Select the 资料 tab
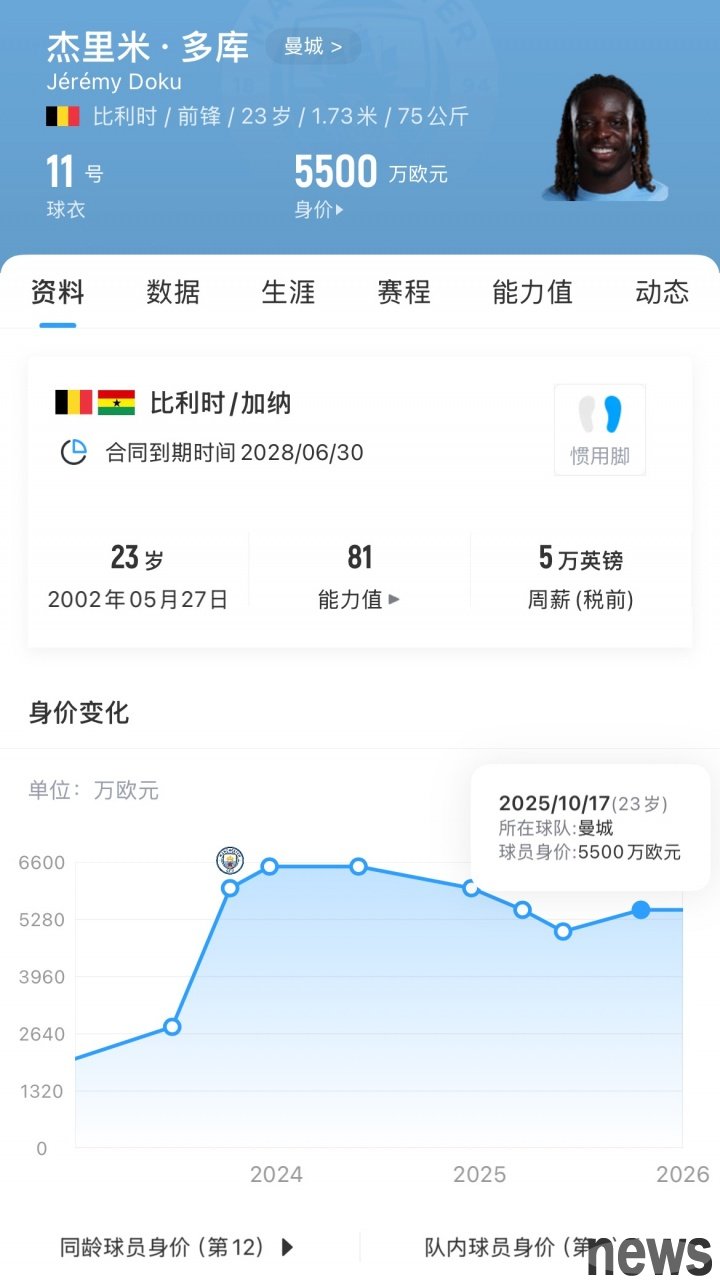This screenshot has width=720, height=1281. 58,292
